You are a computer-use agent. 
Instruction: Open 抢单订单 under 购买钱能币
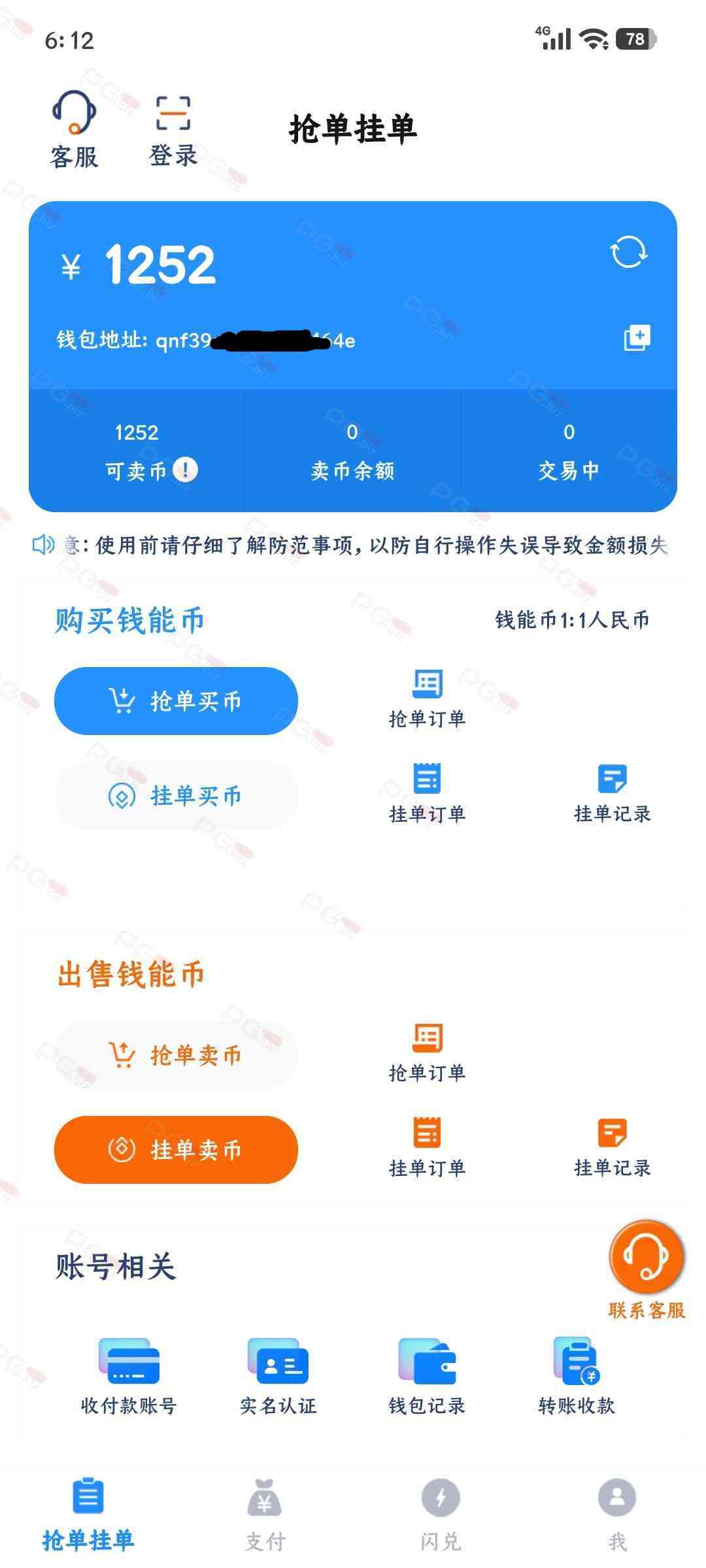click(427, 698)
